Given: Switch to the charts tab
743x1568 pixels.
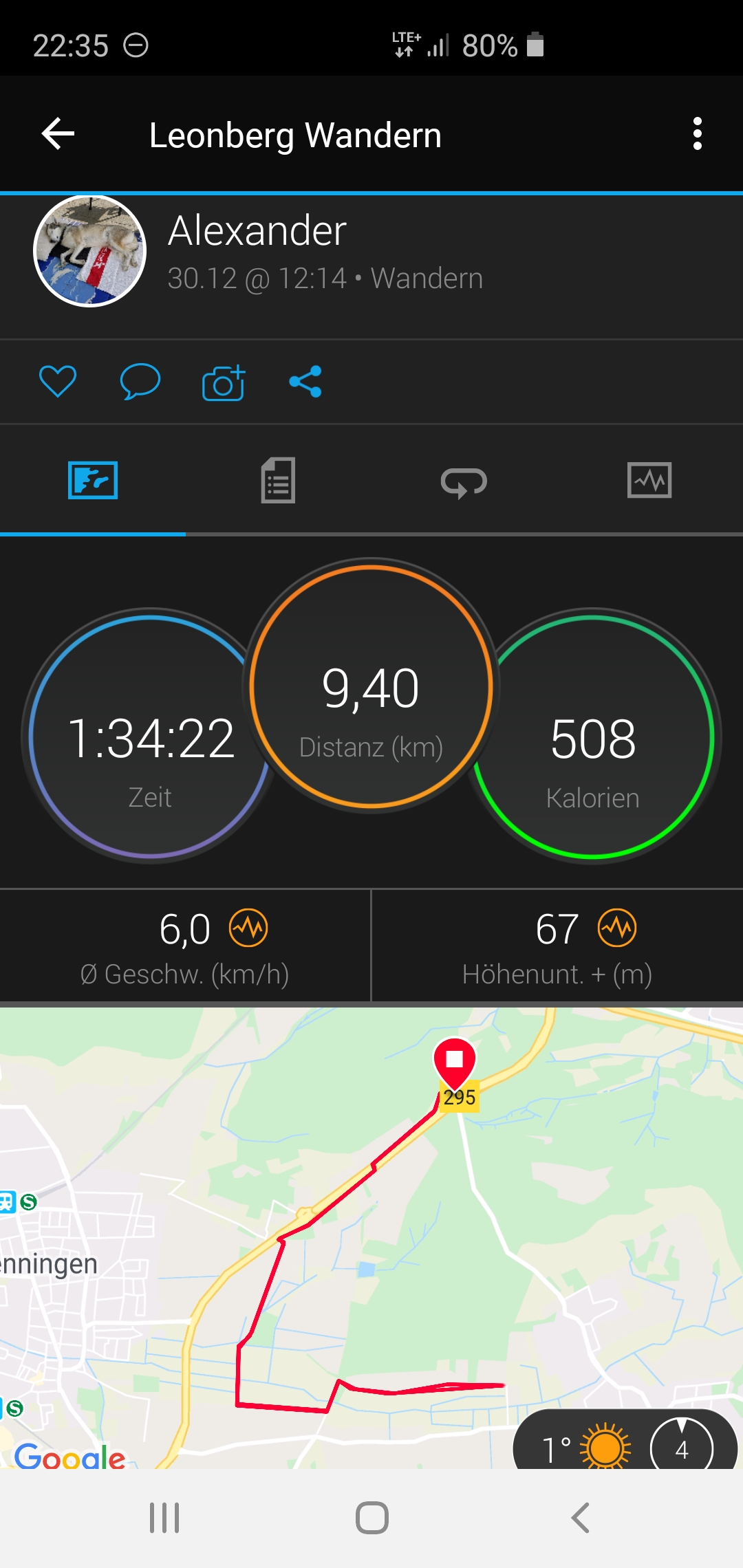Looking at the screenshot, I should click(649, 480).
